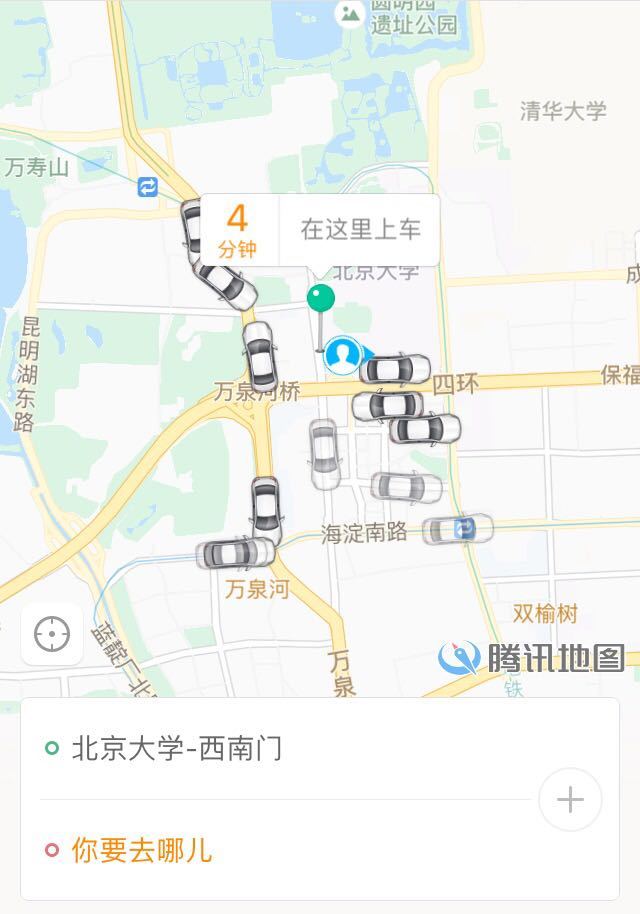
Task: Tap the recenter location button
Action: pyautogui.click(x=52, y=634)
